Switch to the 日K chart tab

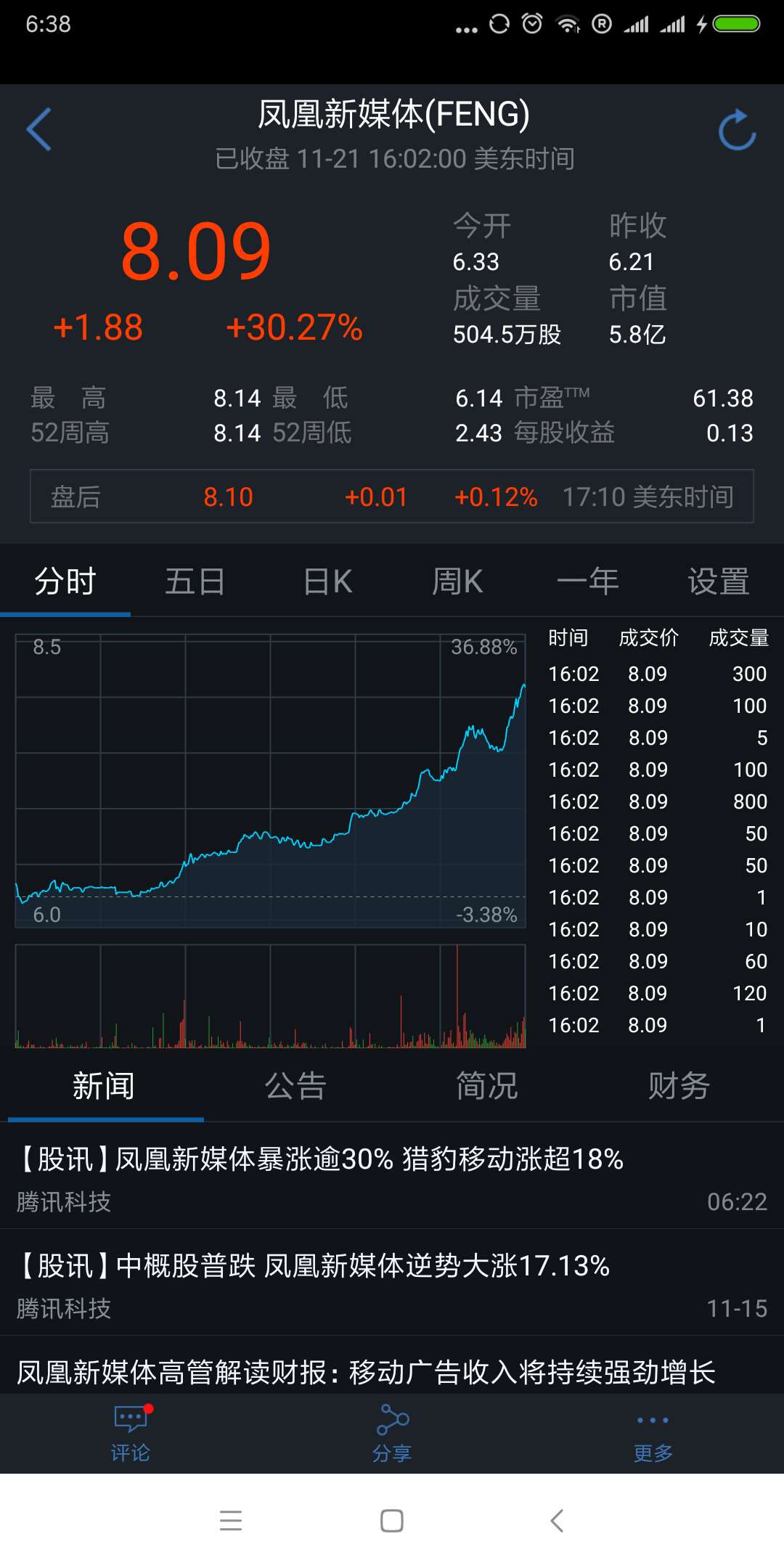[327, 581]
